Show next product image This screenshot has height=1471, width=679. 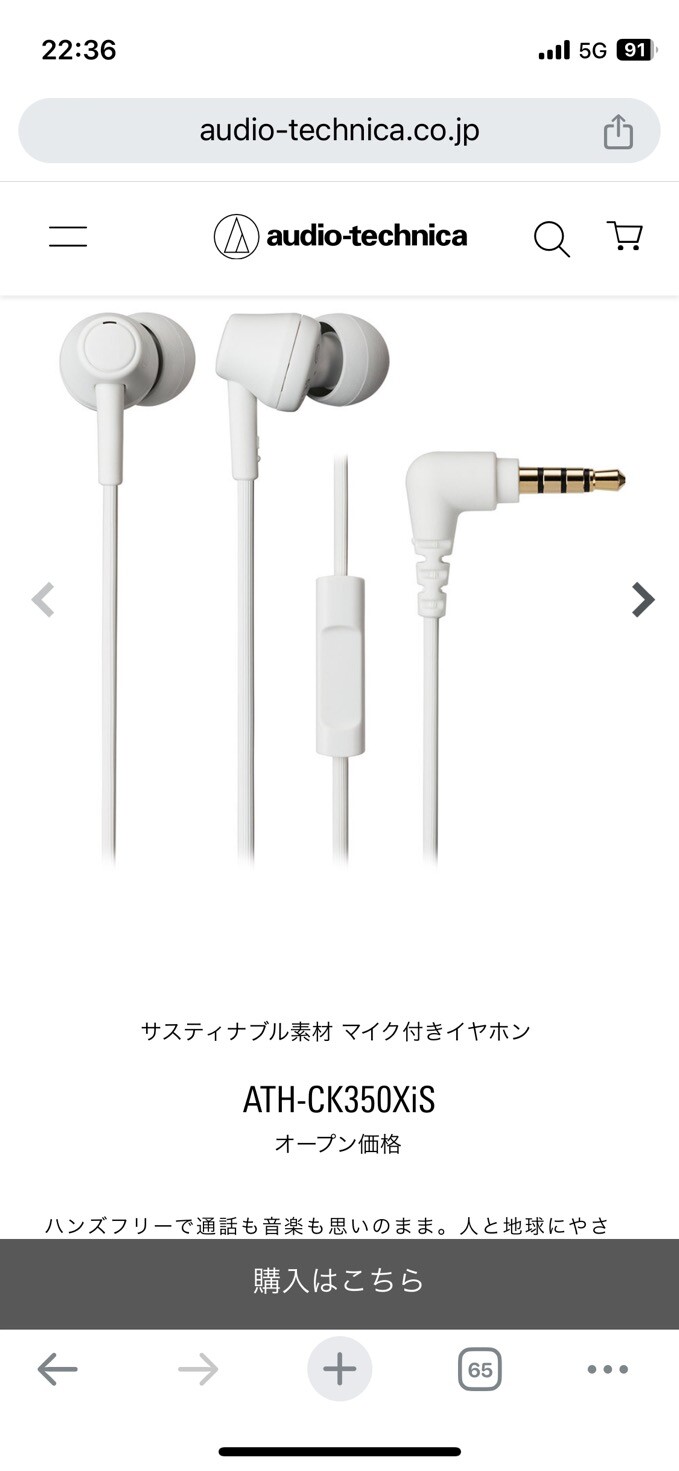(x=642, y=600)
